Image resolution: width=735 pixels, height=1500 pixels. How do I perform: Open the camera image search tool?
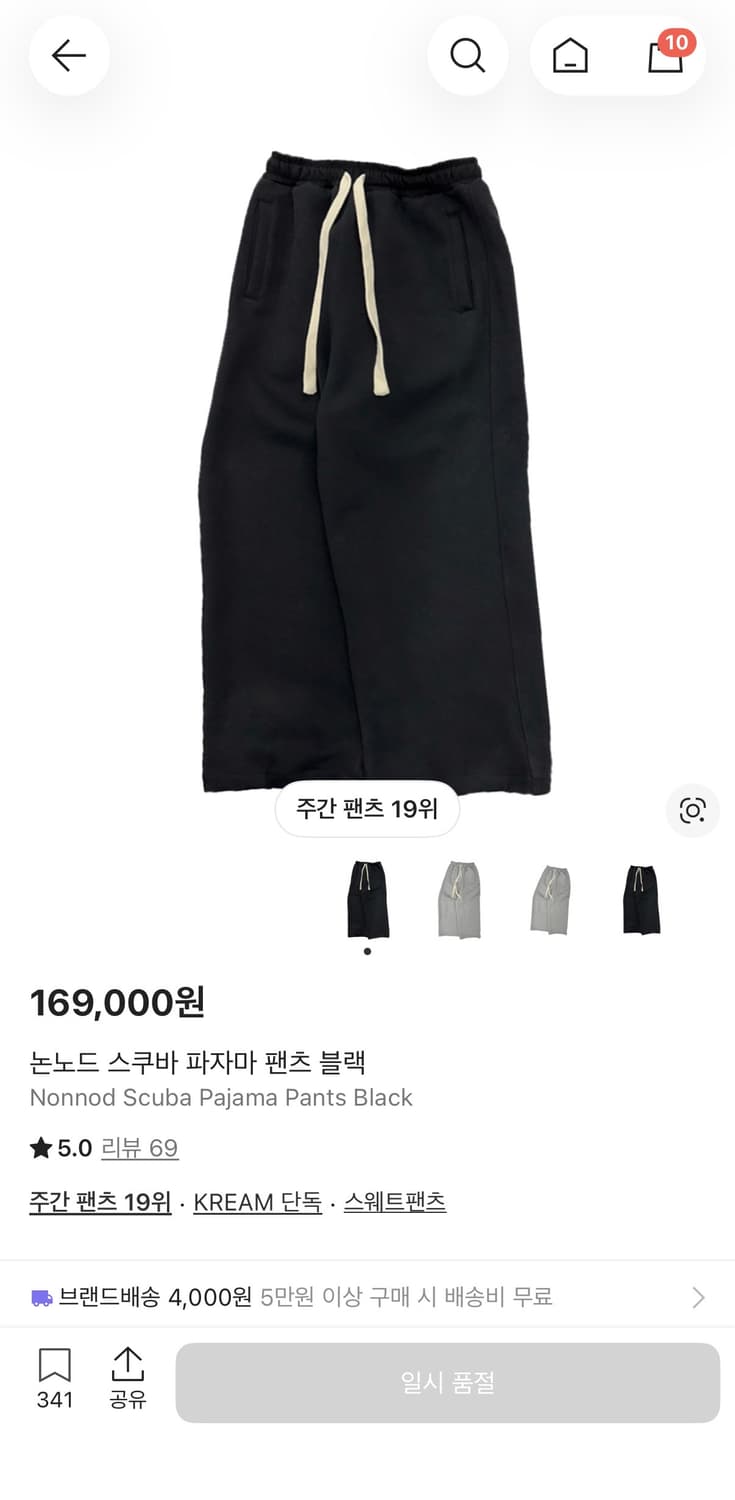pyautogui.click(x=692, y=811)
